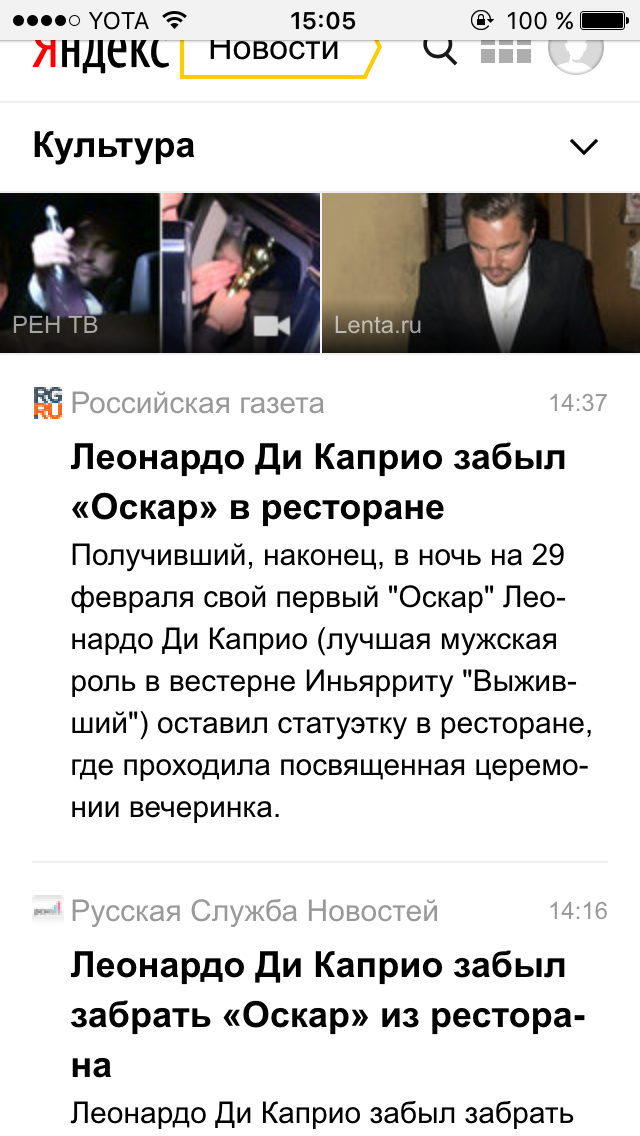
Task: Expand the Культура category dropdown
Action: (x=583, y=147)
